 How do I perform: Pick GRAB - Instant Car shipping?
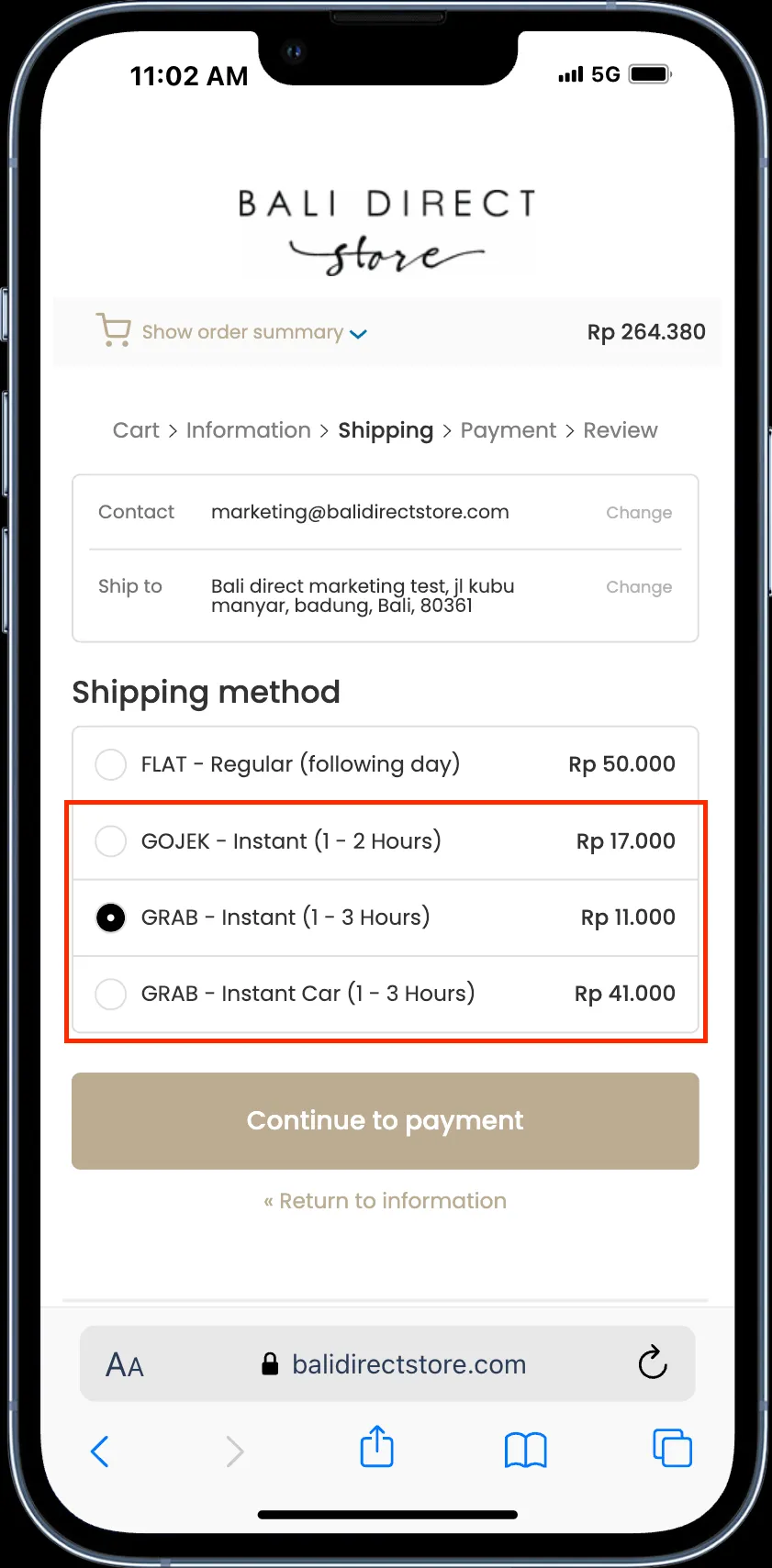[x=111, y=994]
